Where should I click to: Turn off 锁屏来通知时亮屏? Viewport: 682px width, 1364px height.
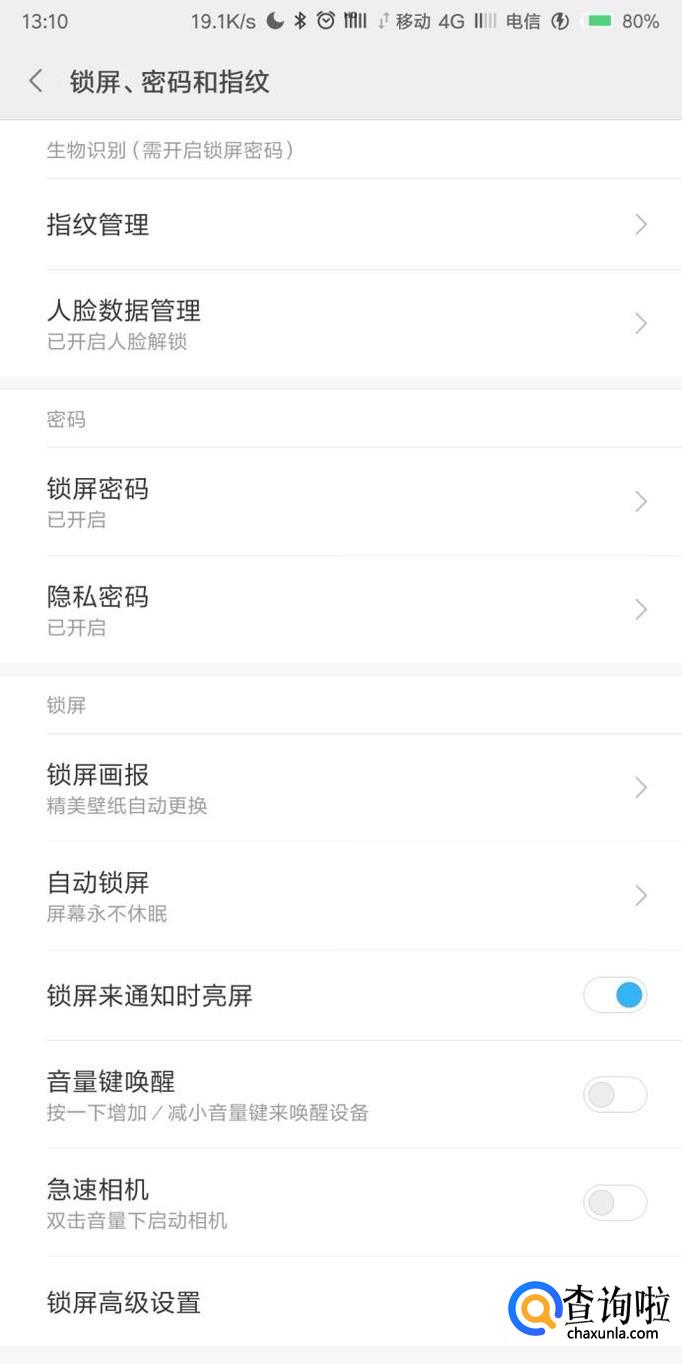(615, 995)
